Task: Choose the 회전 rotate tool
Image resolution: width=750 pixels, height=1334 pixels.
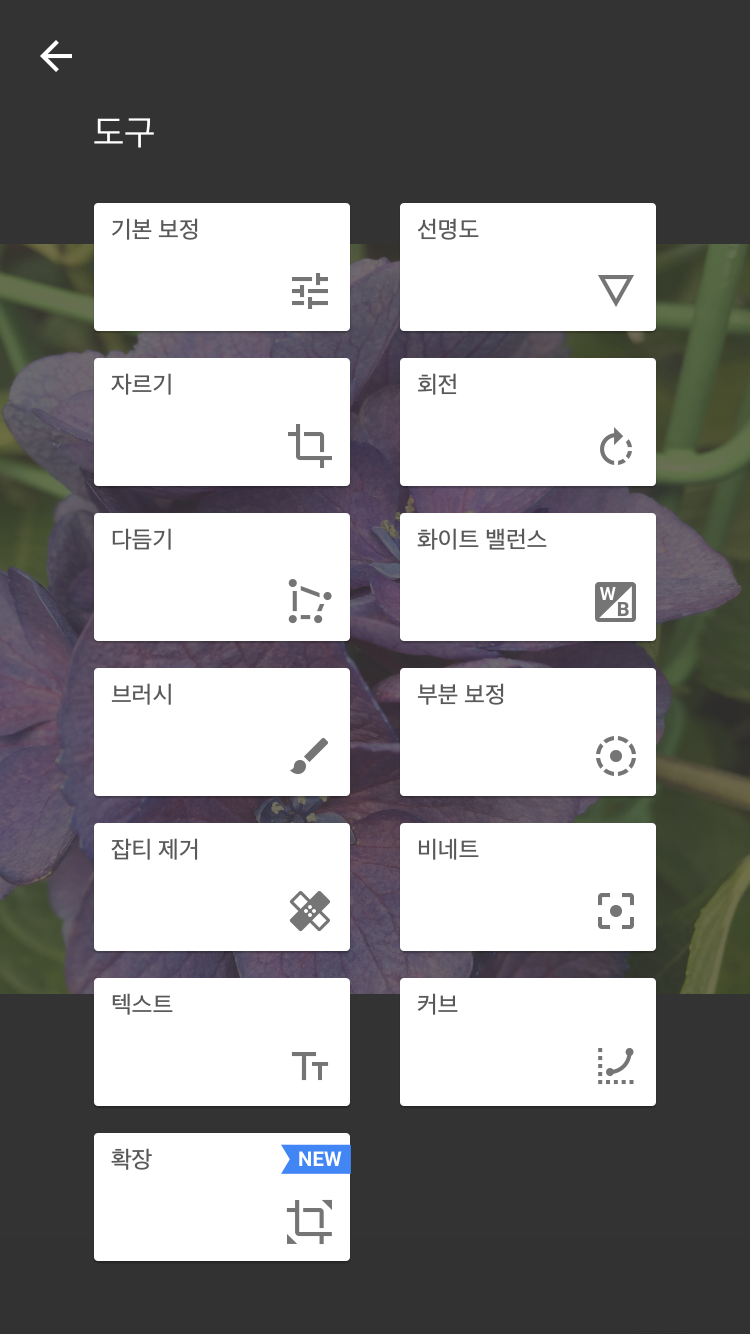Action: point(528,422)
